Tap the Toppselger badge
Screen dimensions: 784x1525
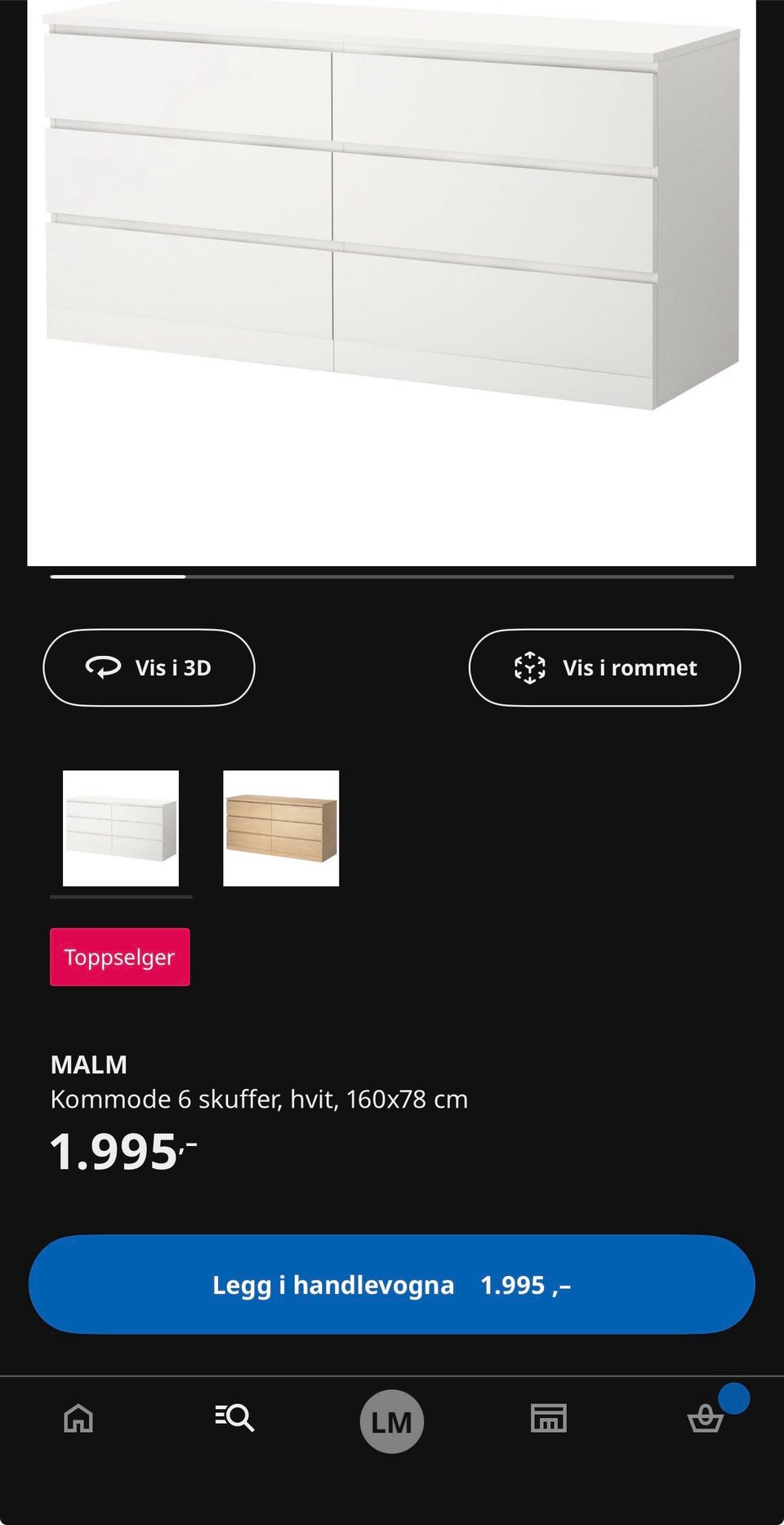tap(119, 957)
